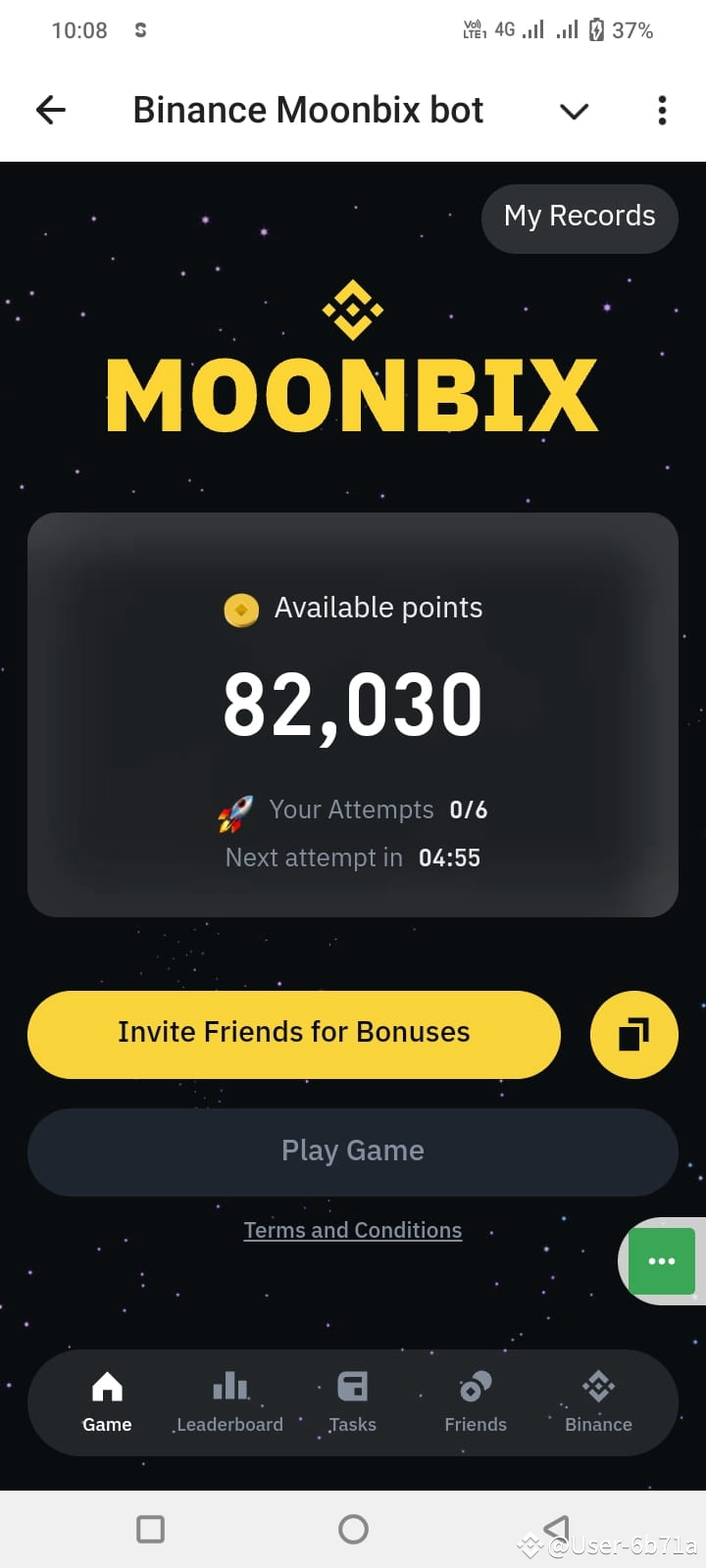Open Terms and Conditions
This screenshot has height=1568, width=706.
[352, 1230]
